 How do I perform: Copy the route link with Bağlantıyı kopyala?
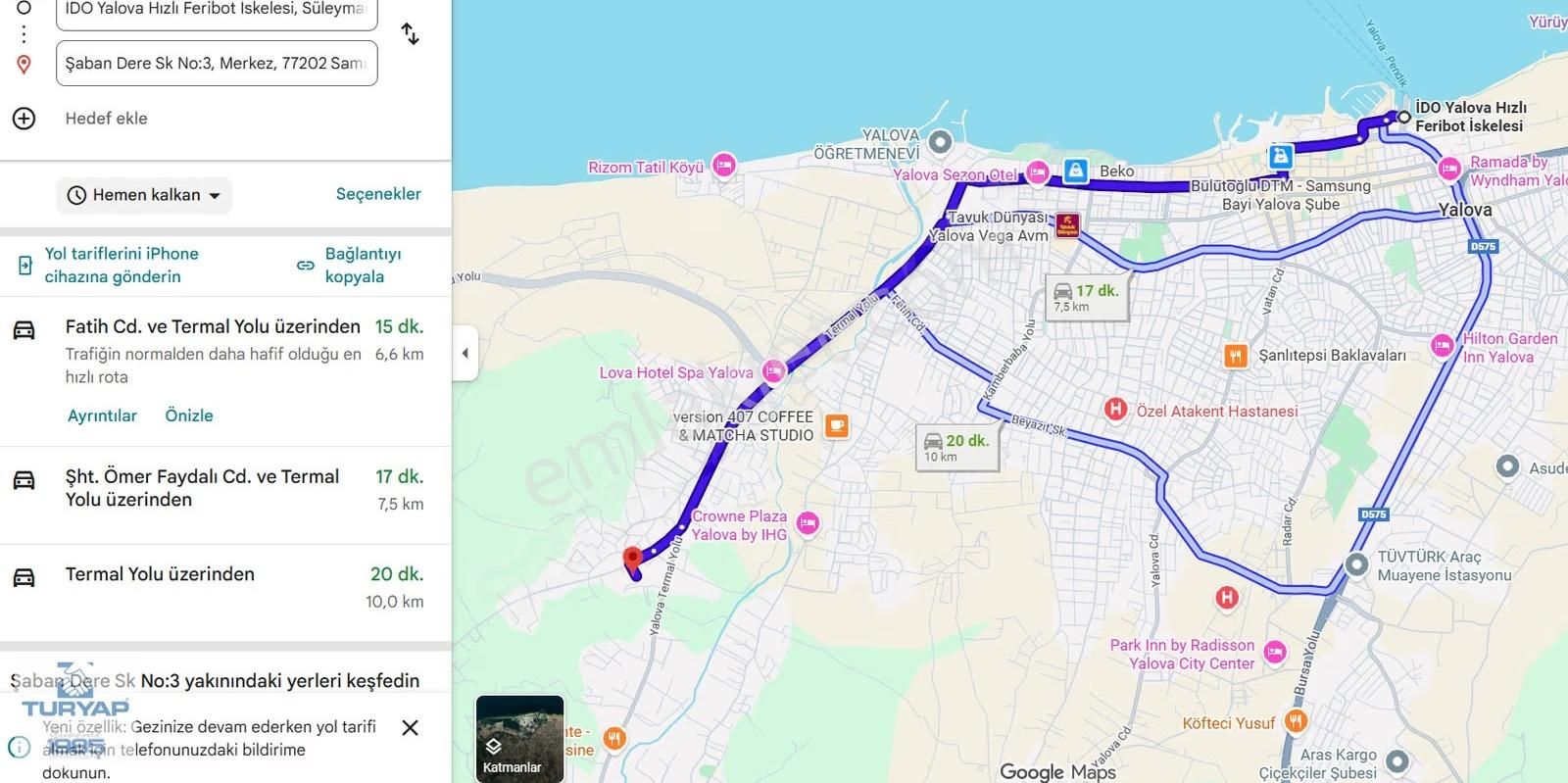pos(363,265)
